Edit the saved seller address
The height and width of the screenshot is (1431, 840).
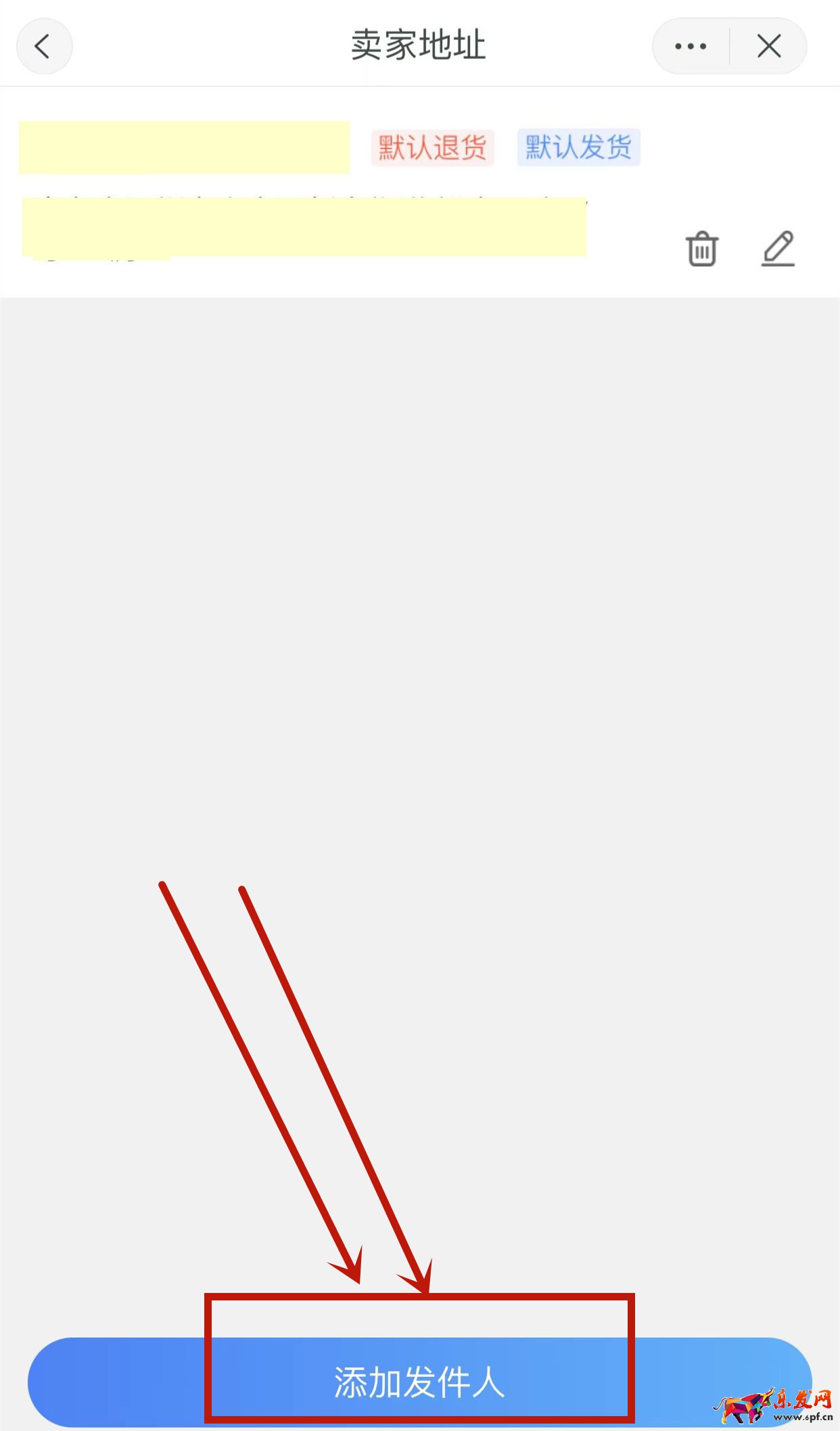778,248
